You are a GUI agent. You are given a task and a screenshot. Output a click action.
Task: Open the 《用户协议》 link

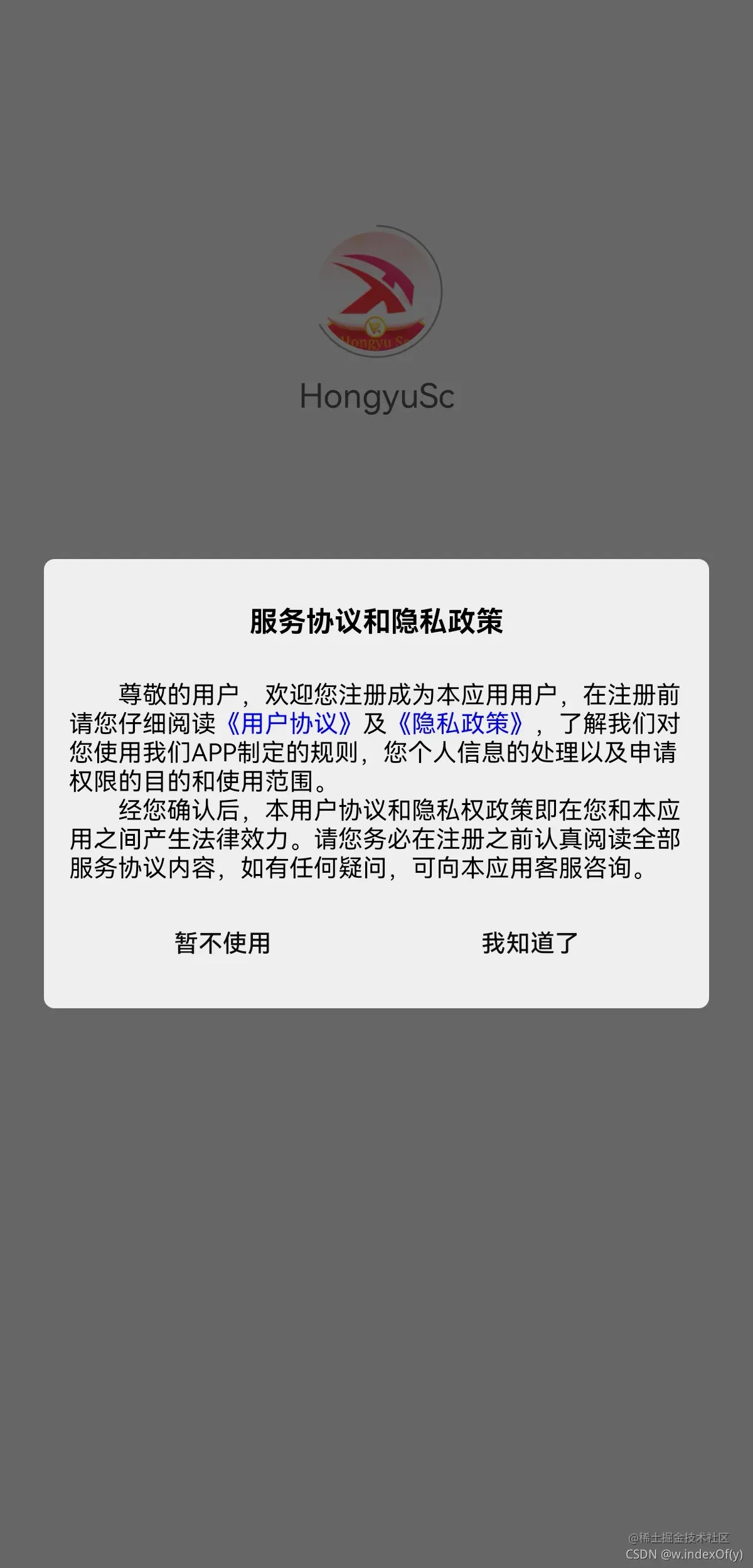tap(290, 723)
